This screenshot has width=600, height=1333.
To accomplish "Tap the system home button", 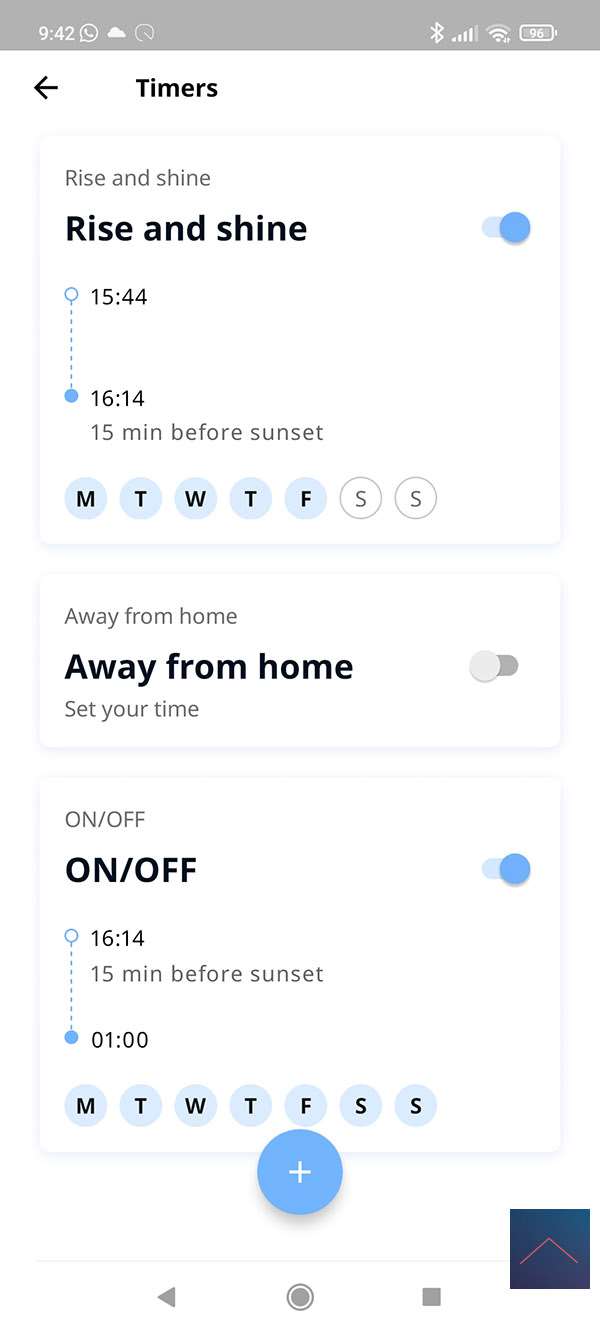I will pos(299,1297).
